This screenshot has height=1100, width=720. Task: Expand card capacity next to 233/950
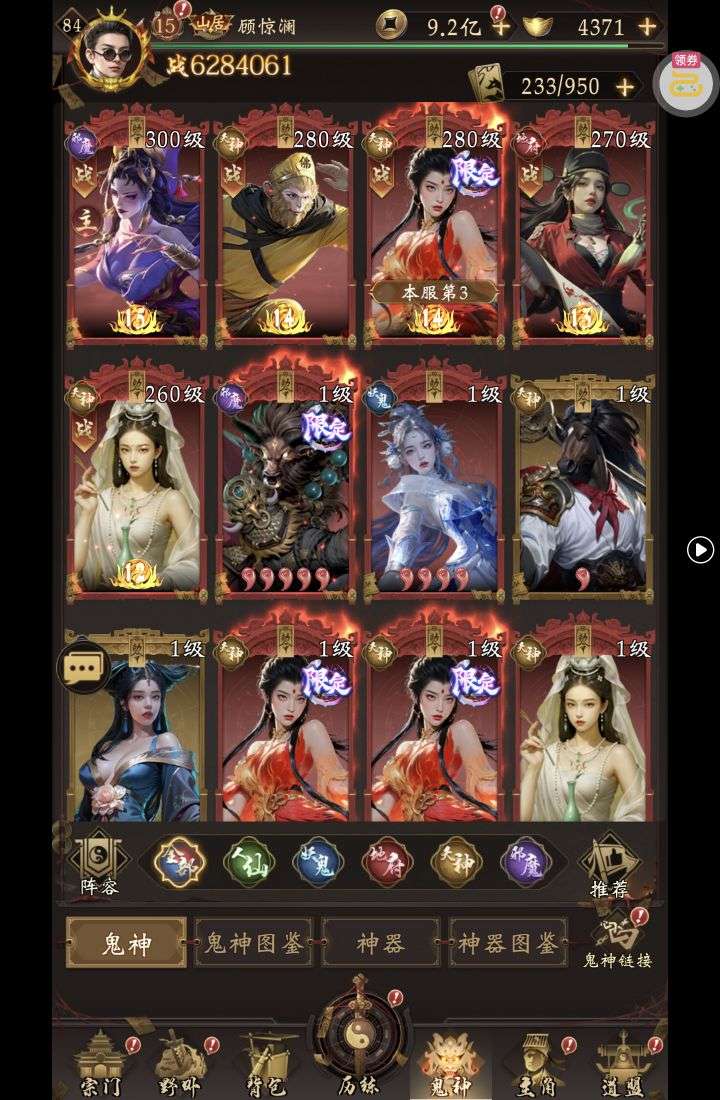[x=625, y=86]
